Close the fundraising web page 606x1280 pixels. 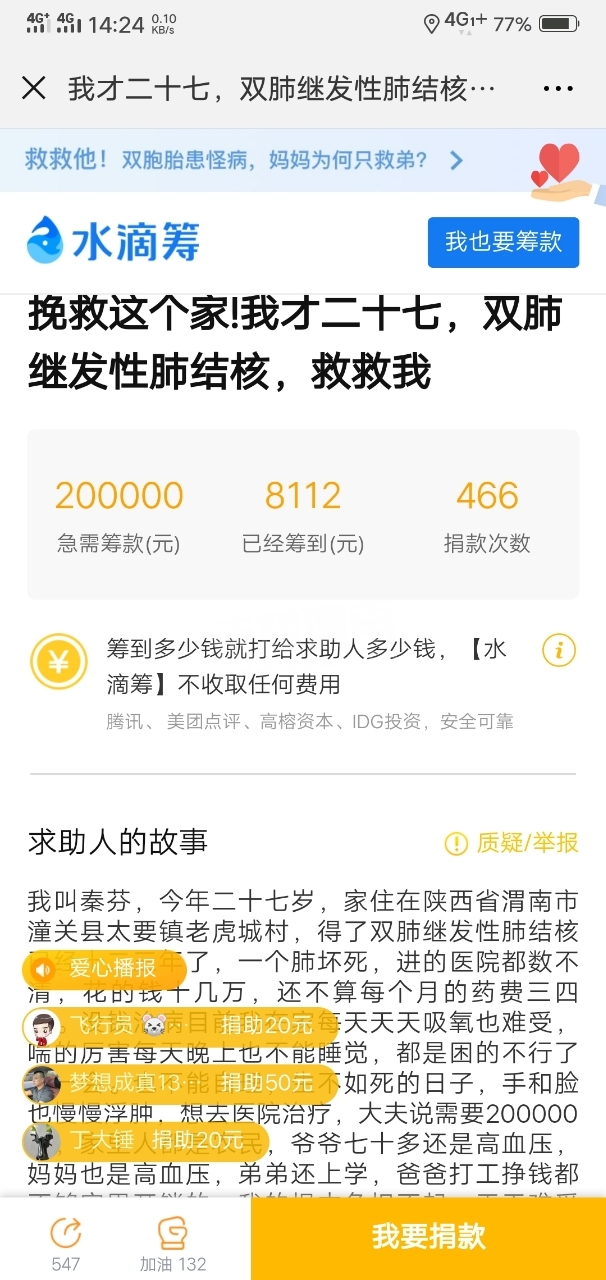(34, 88)
